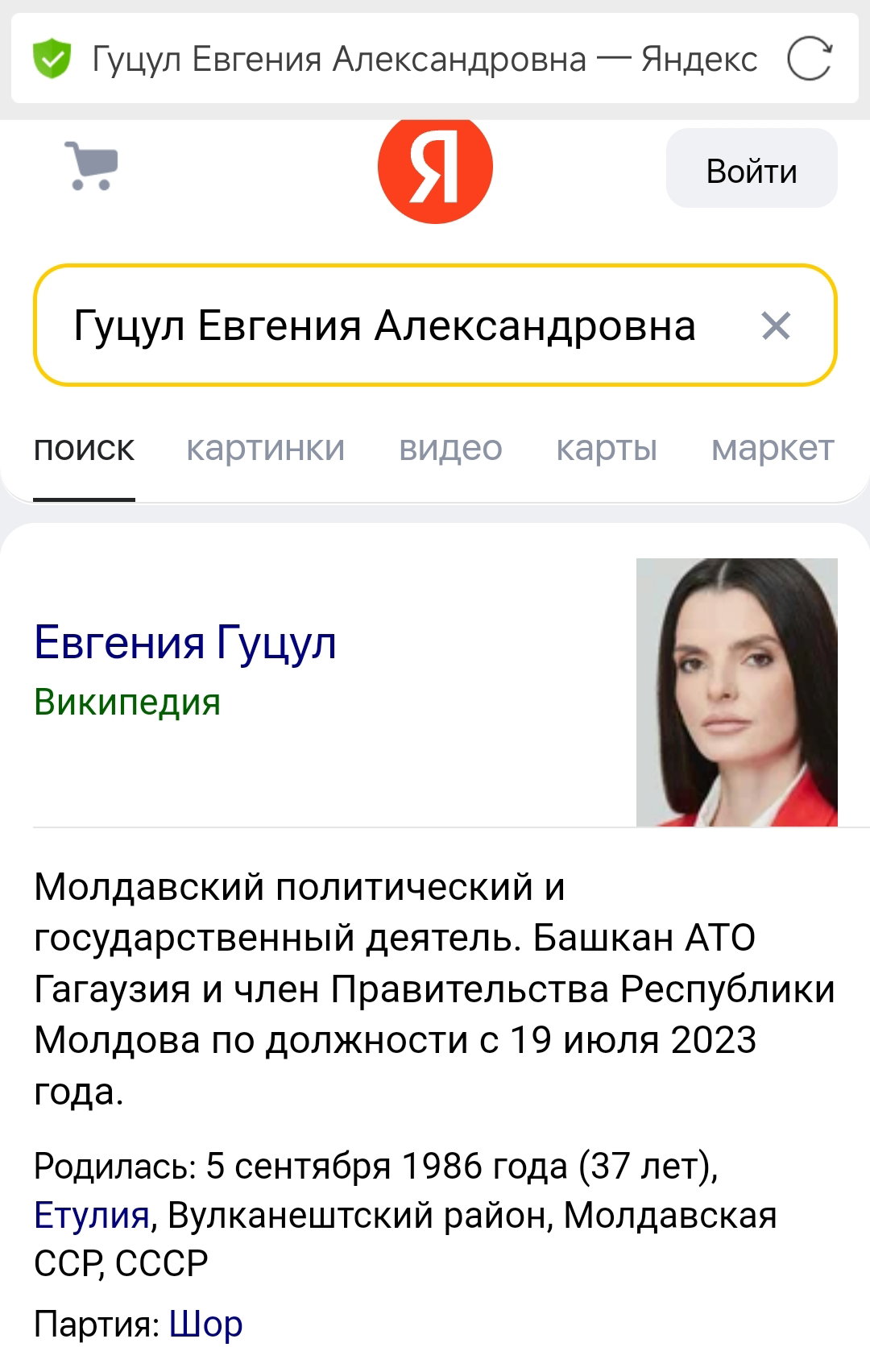Switch to the видео tab

pos(450,448)
